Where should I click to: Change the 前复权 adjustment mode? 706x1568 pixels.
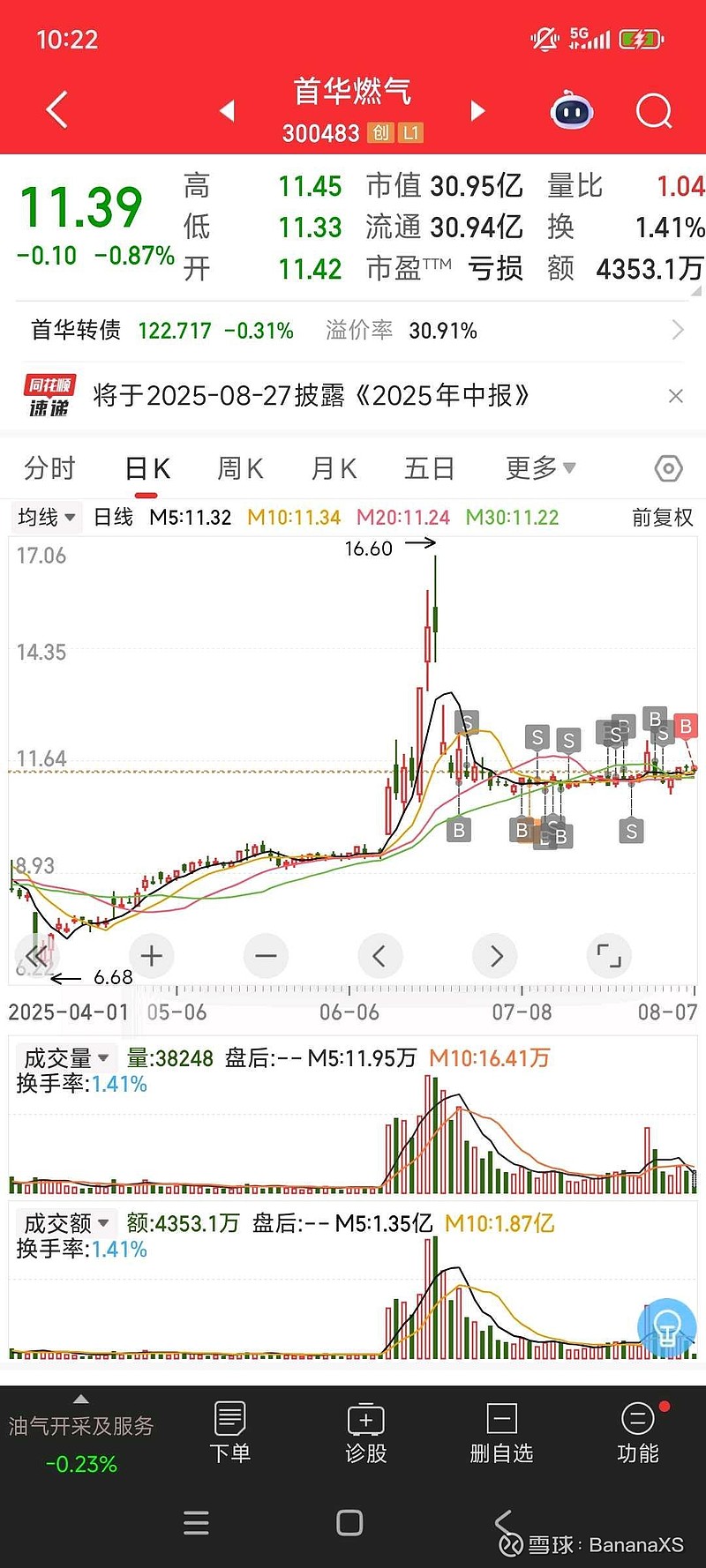point(663,518)
